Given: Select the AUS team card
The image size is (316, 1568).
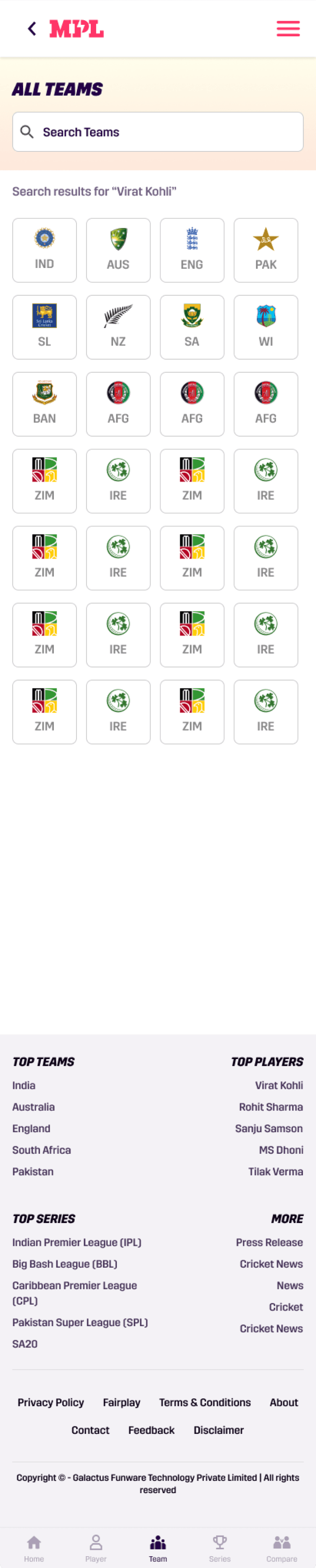Looking at the screenshot, I should [118, 250].
